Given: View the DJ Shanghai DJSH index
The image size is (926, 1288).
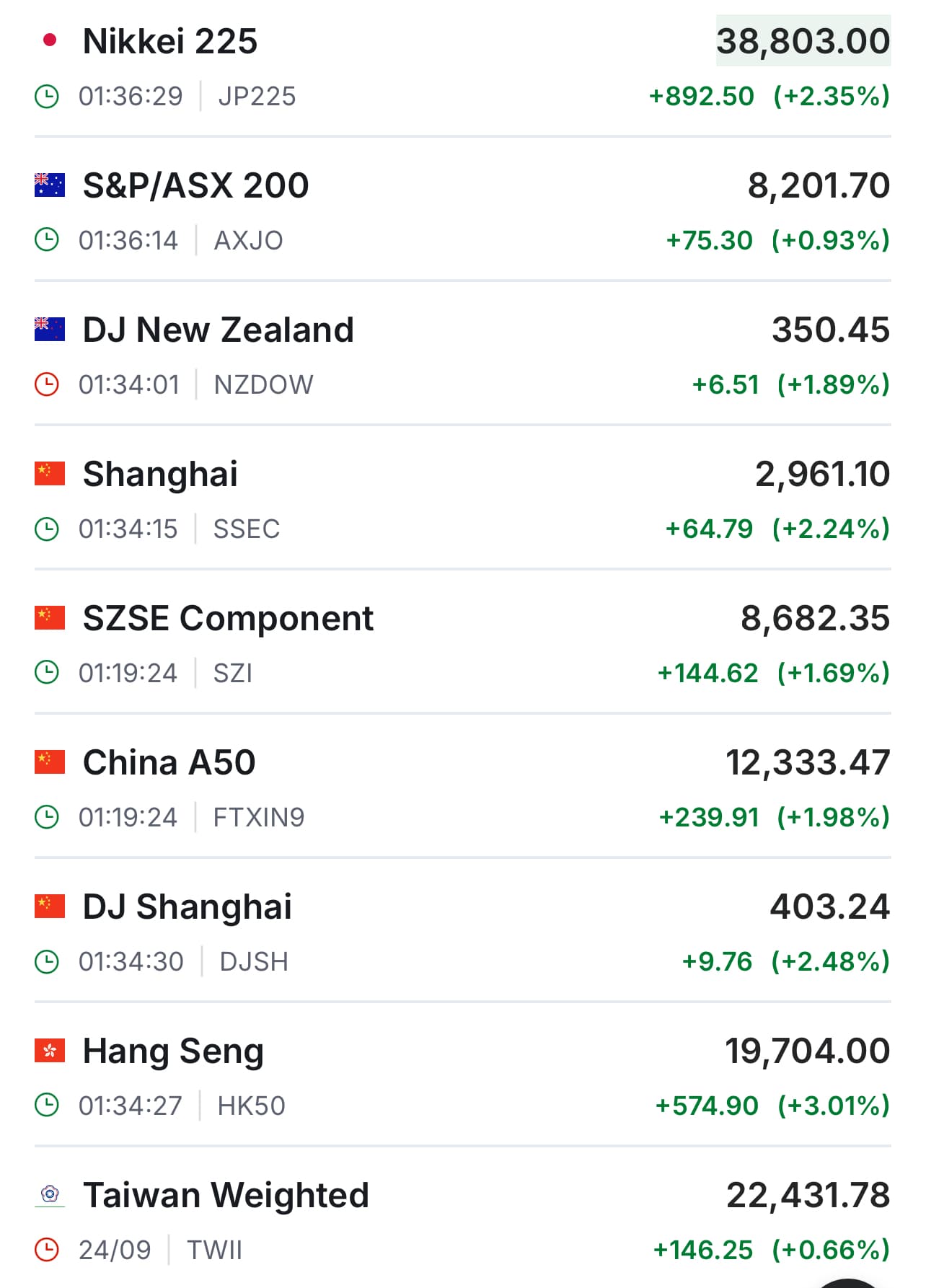Looking at the screenshot, I should [x=188, y=907].
